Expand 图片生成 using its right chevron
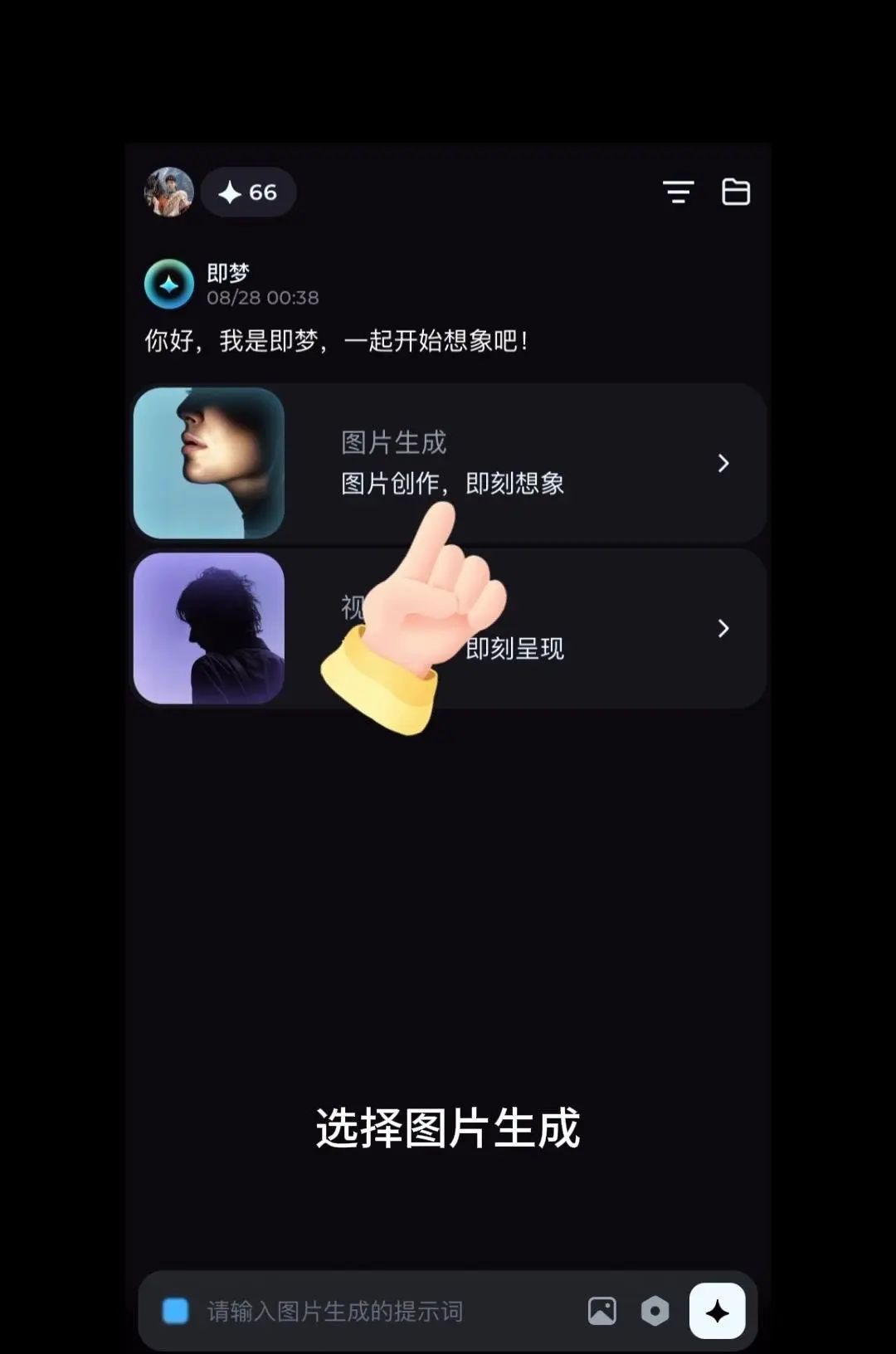The image size is (896, 1354). click(x=724, y=465)
